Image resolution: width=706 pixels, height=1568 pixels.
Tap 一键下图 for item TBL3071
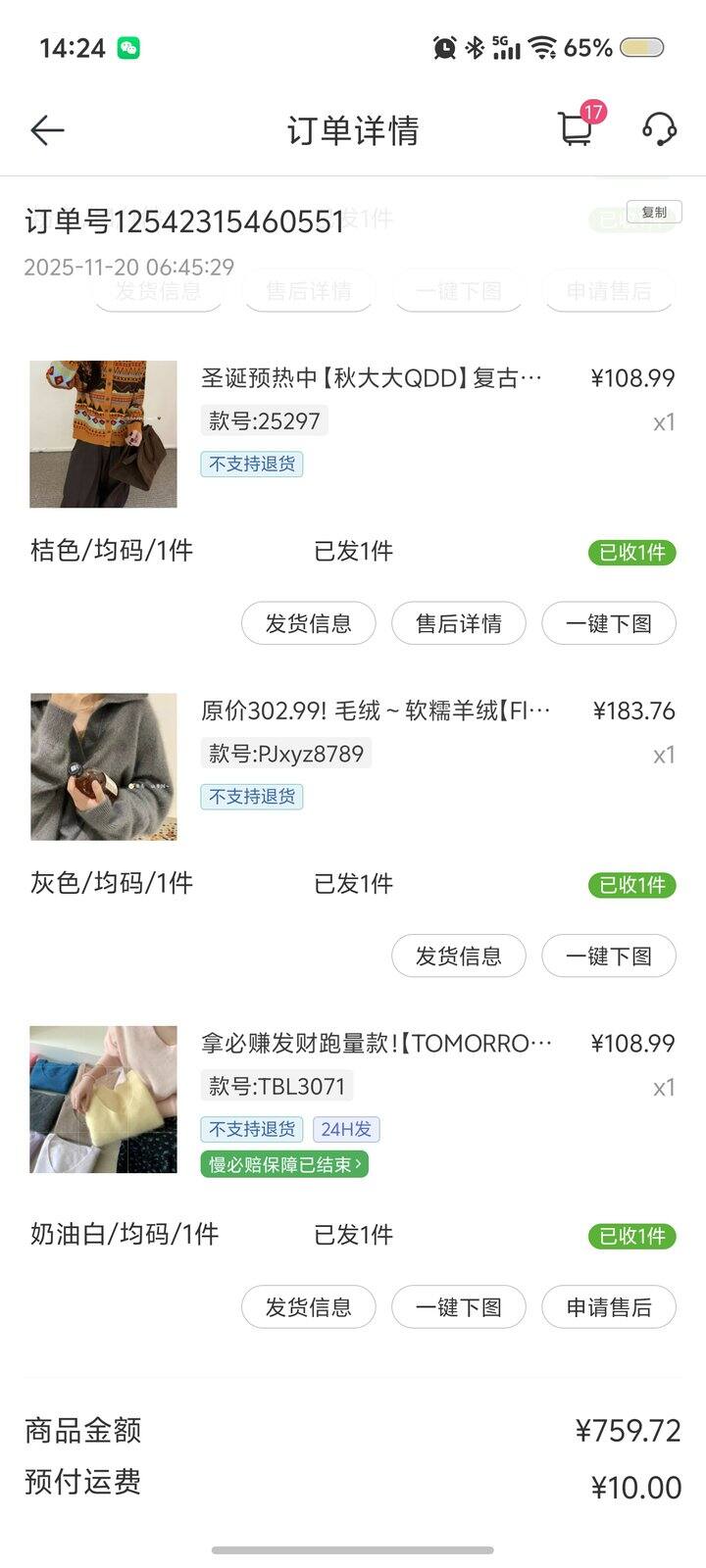coord(458,1306)
